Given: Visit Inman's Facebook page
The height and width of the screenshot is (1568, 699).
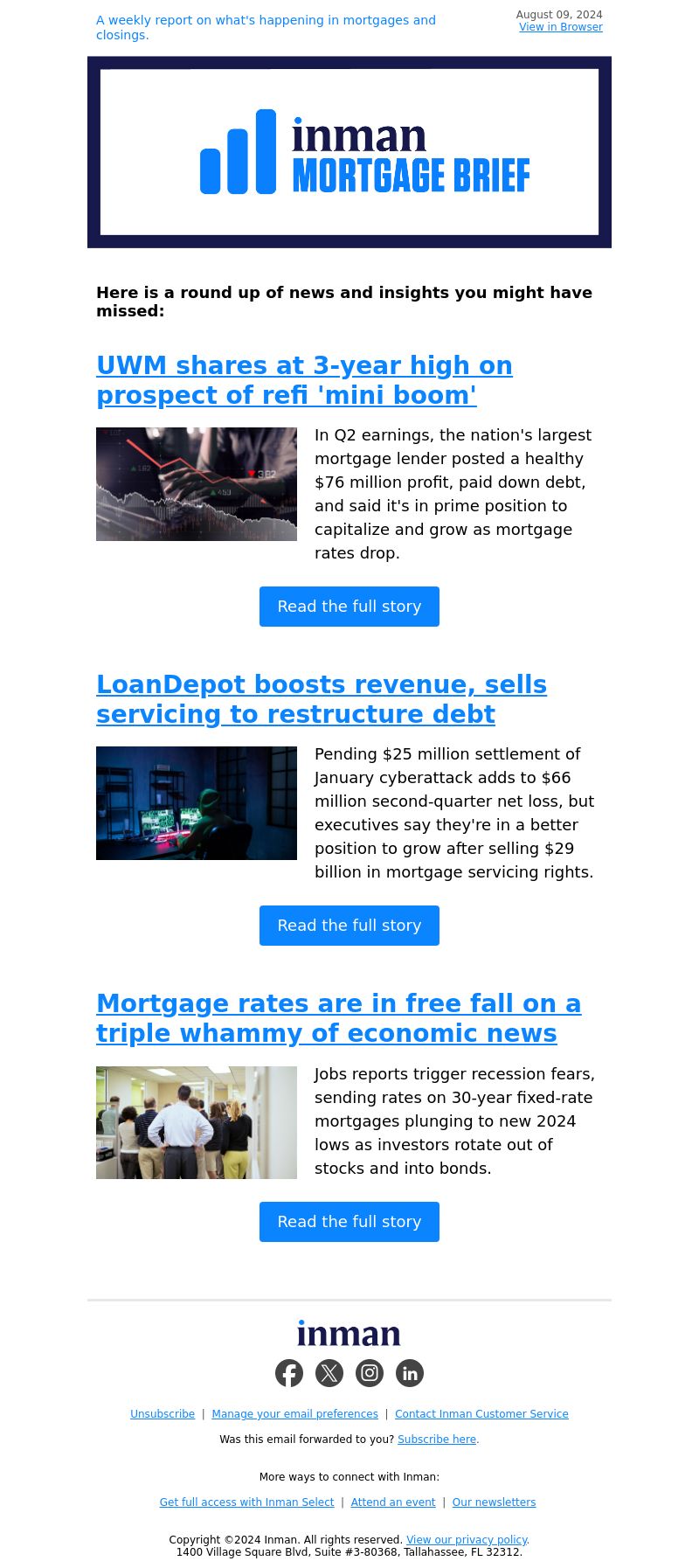Looking at the screenshot, I should [x=289, y=1373].
